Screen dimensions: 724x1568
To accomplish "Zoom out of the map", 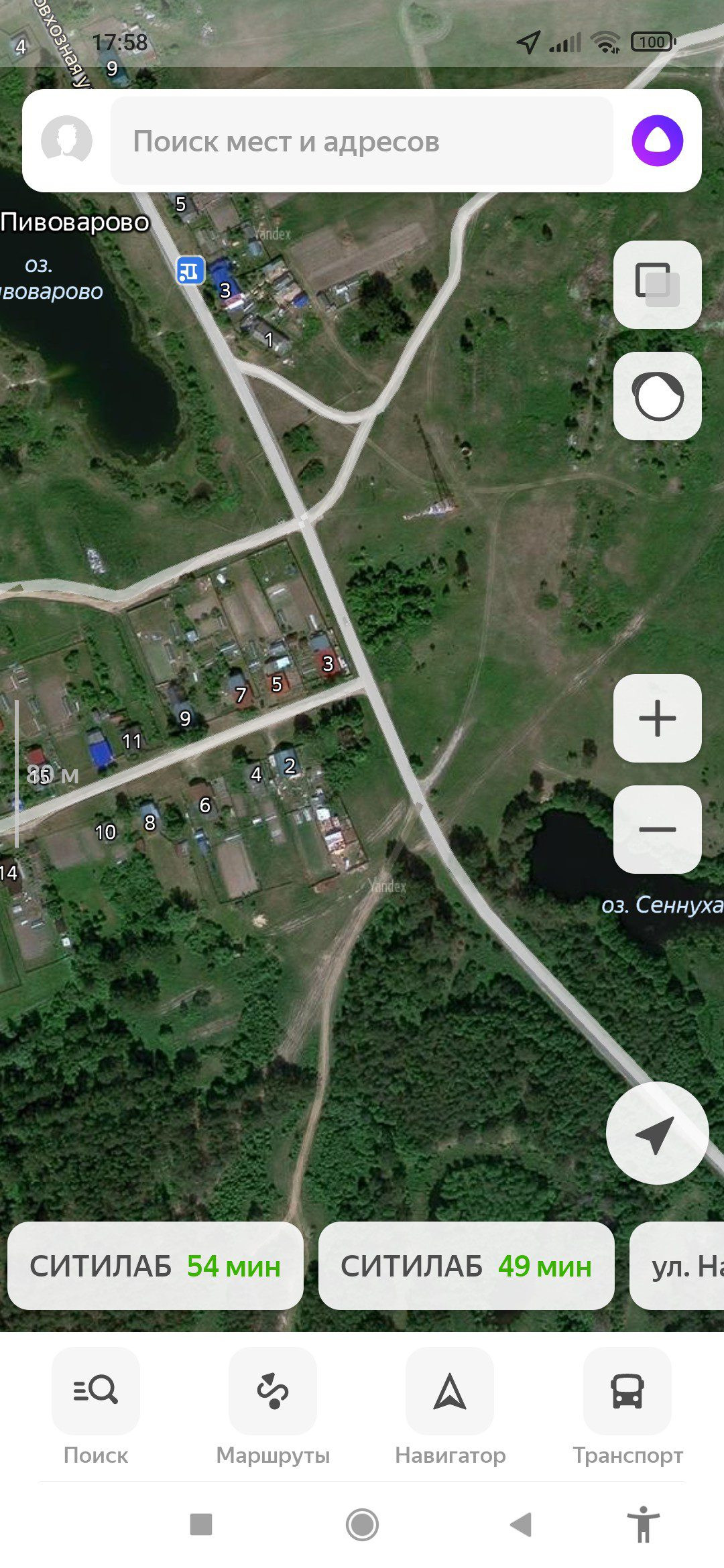I will point(657,830).
